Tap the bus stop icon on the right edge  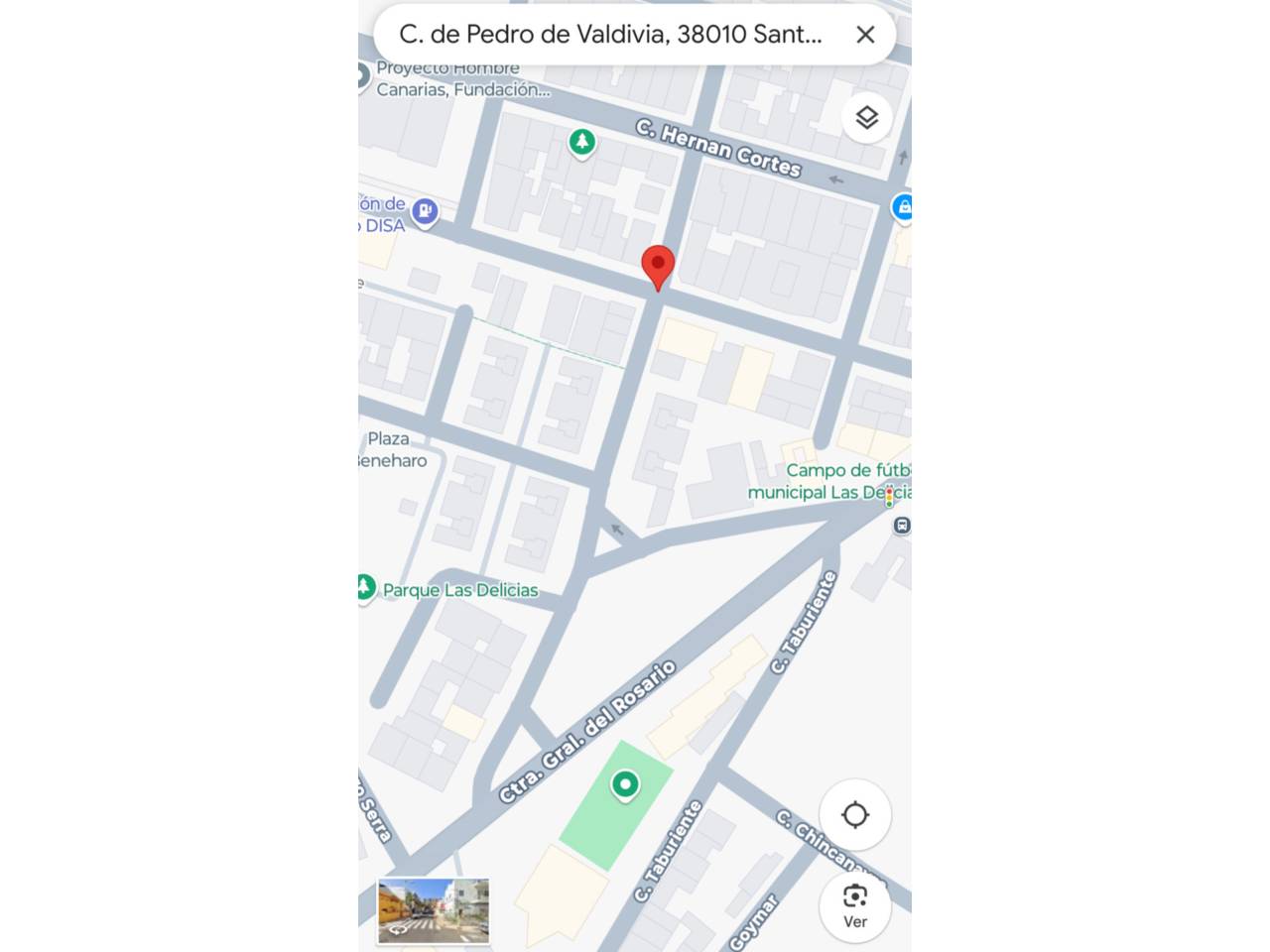click(901, 526)
